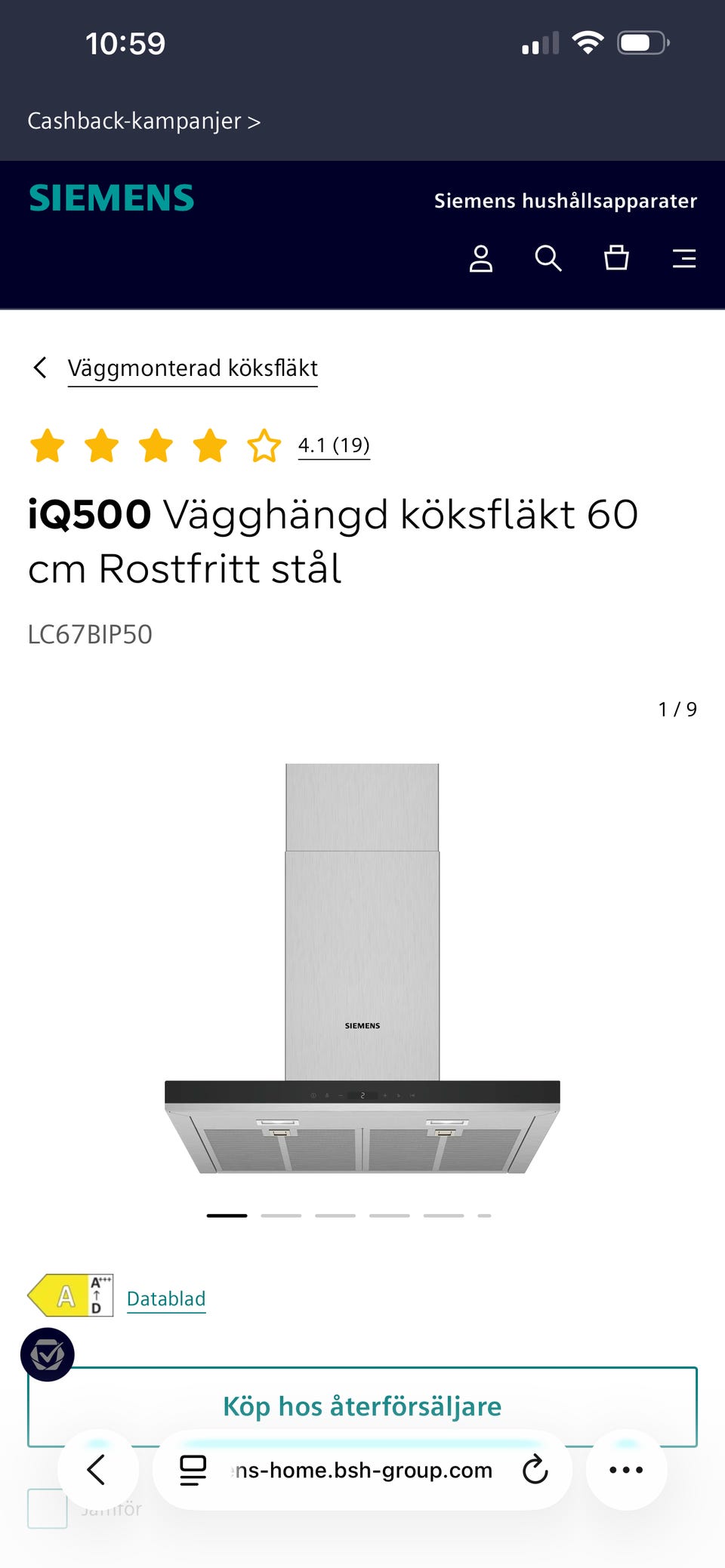The height and width of the screenshot is (1568, 725).
Task: Open the Väggmonterad köksfläkt category link
Action: point(193,368)
